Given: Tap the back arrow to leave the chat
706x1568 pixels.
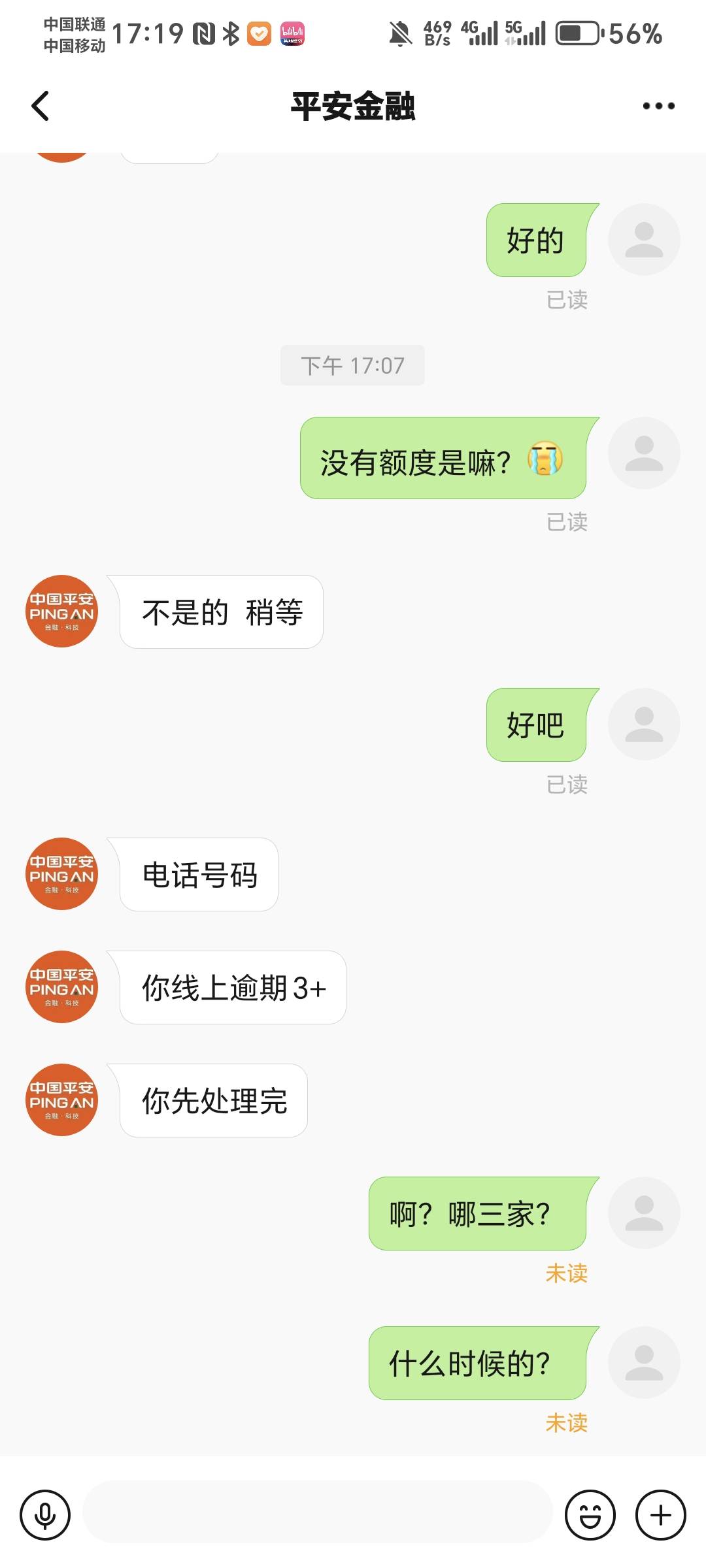Looking at the screenshot, I should [41, 106].
